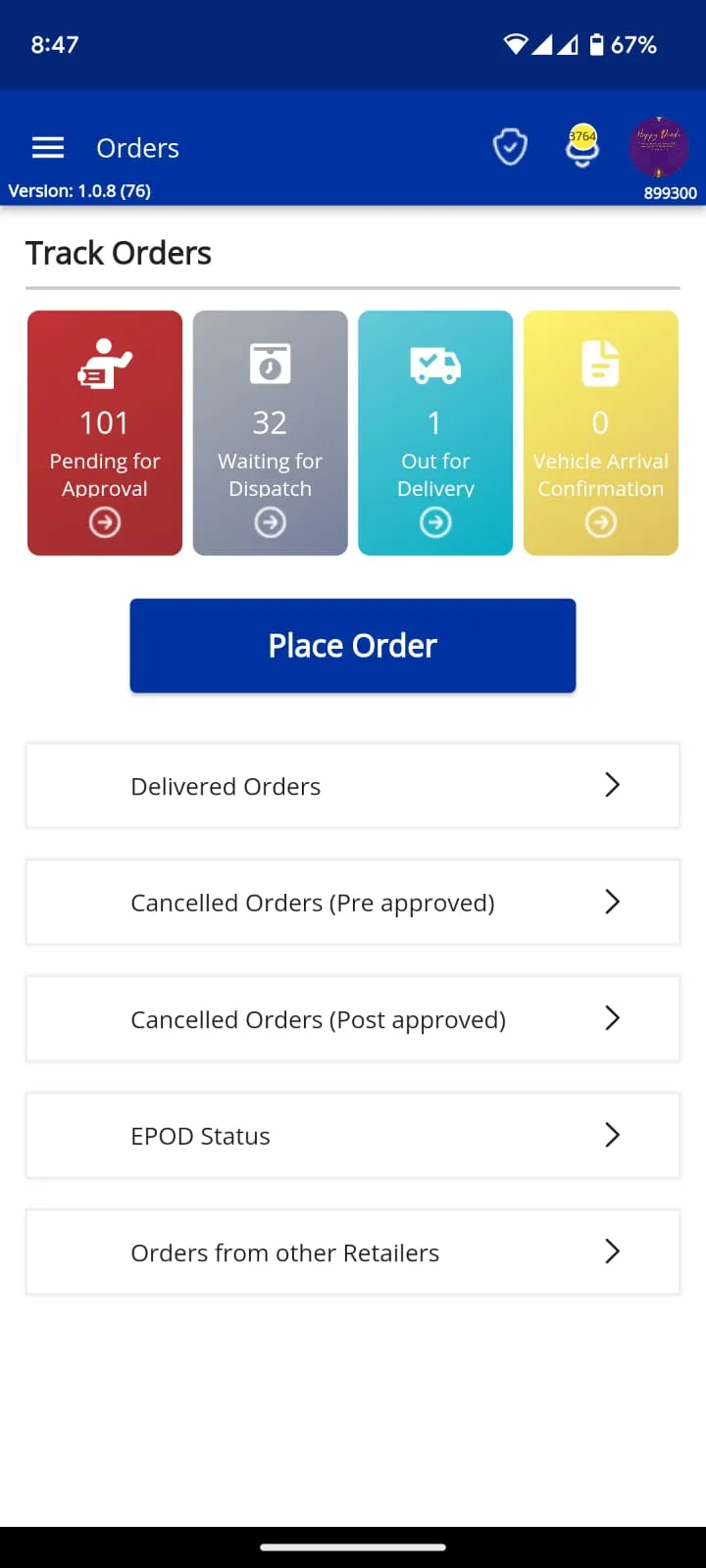This screenshot has height=1568, width=706.
Task: Select the Pending for Approval delivery-person icon
Action: [x=105, y=364]
